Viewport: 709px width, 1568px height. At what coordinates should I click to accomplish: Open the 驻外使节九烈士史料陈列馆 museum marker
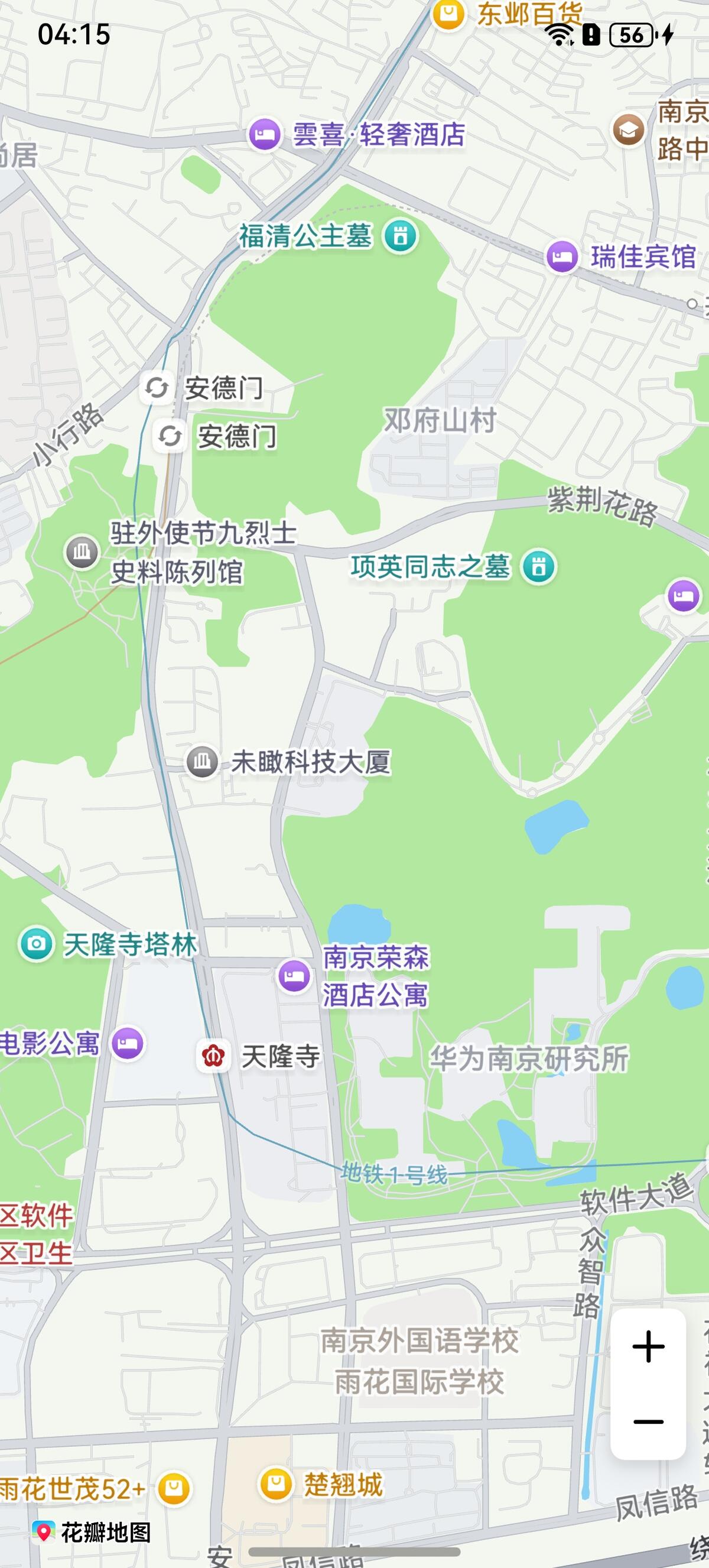82,552
